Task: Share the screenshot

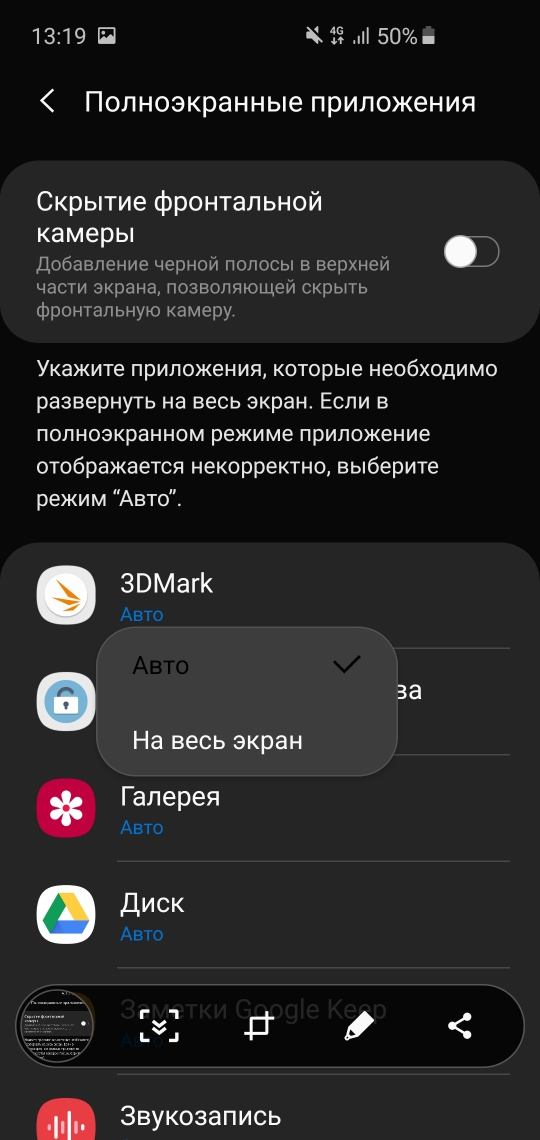Action: (x=459, y=1027)
